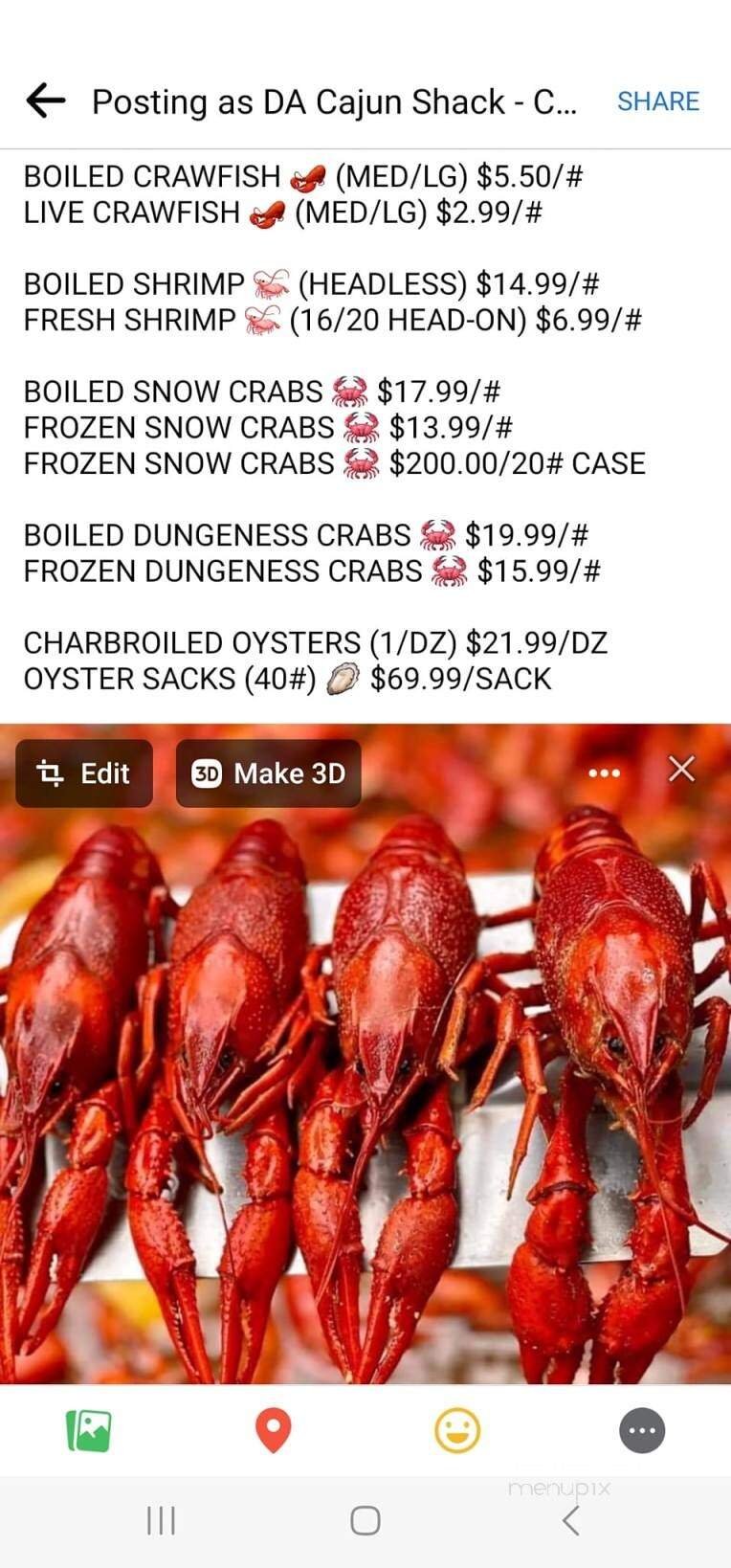Tap the system home button
This screenshot has height=1568, width=731.
click(x=365, y=1520)
